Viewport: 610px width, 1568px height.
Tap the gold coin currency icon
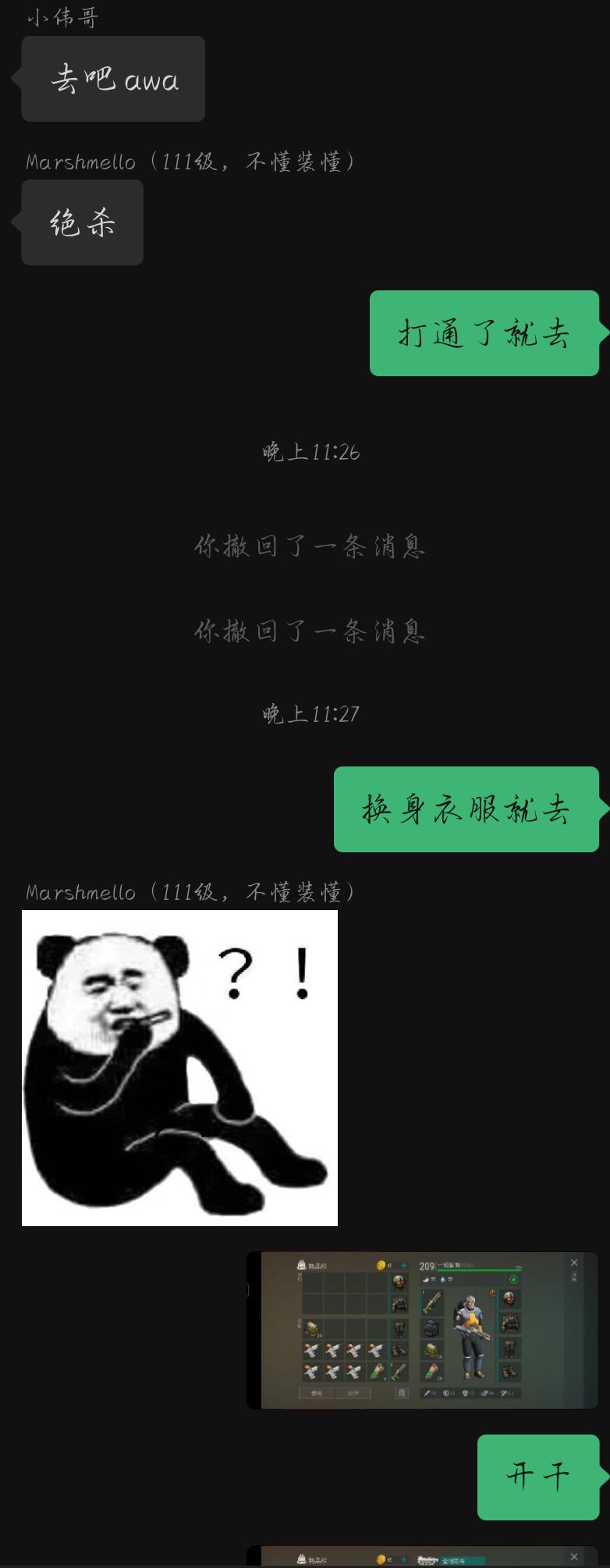pos(380,1263)
